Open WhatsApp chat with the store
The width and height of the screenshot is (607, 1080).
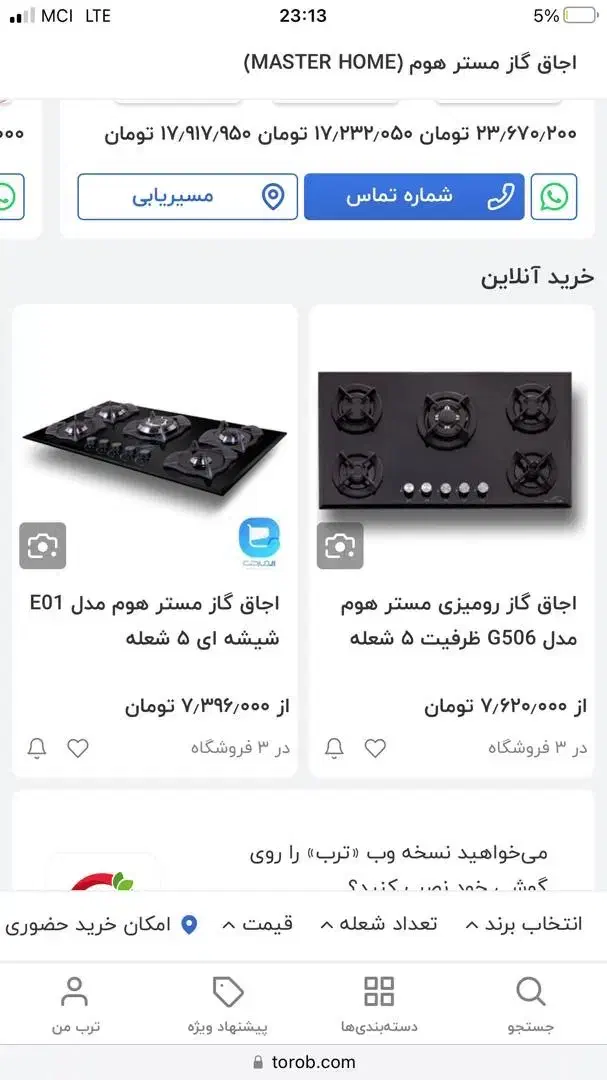click(x=554, y=196)
